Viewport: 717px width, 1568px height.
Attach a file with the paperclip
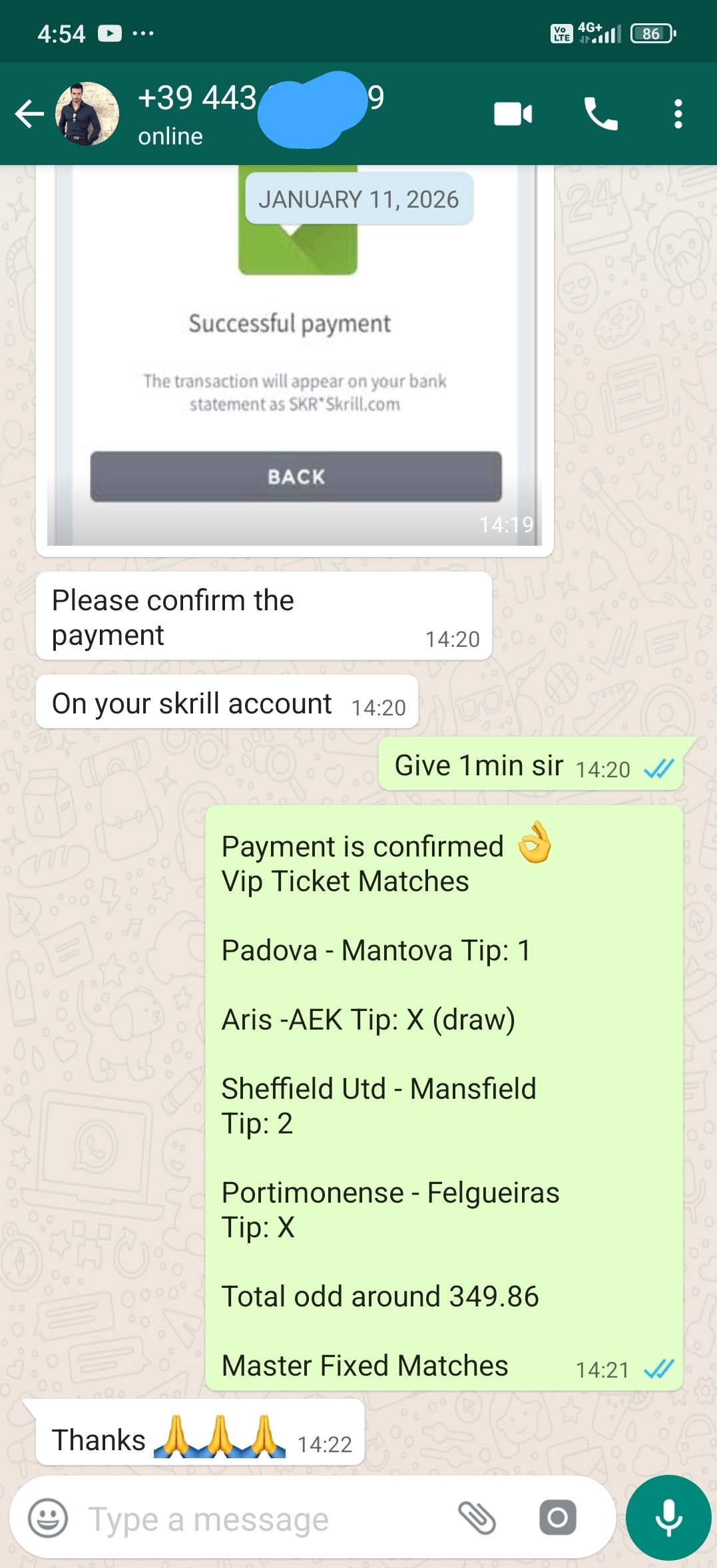[477, 1519]
